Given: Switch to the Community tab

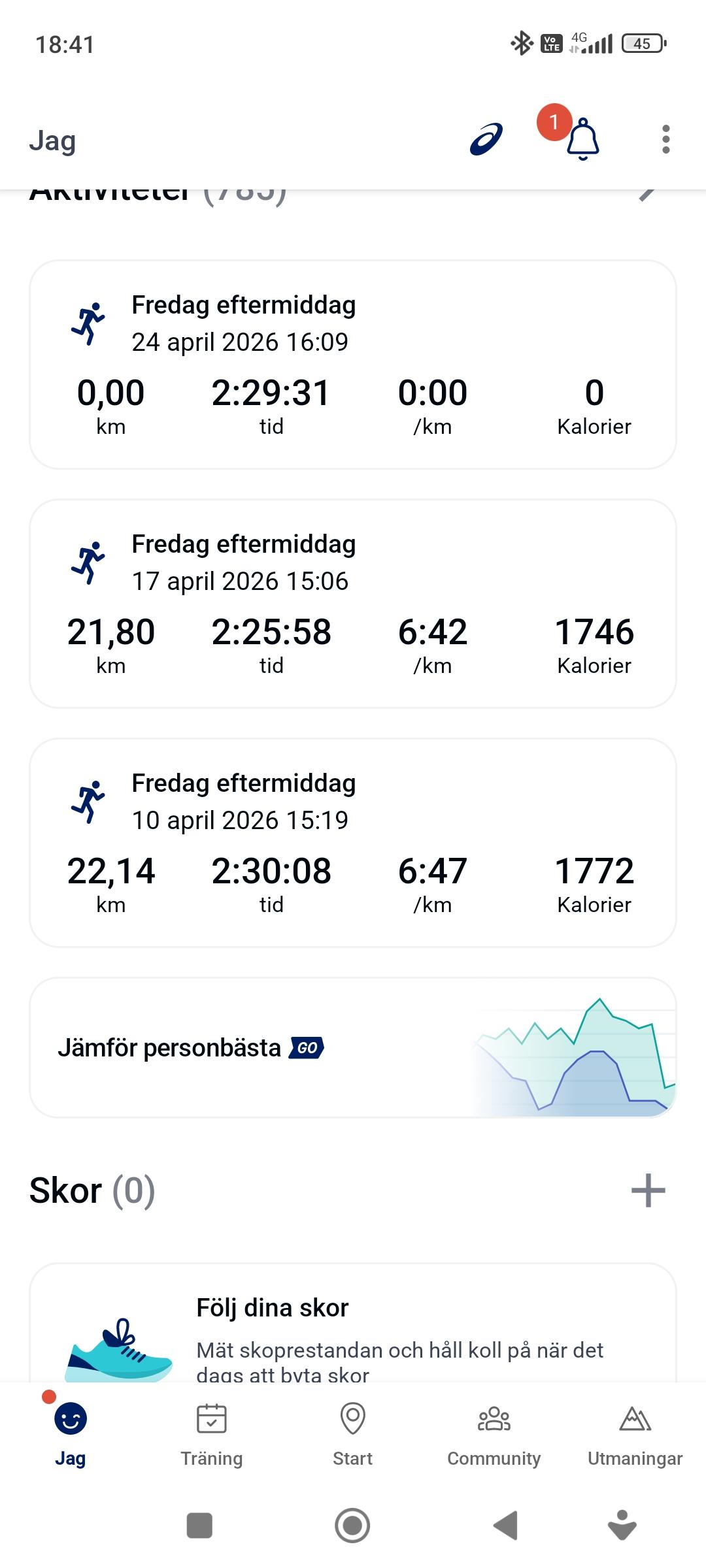Looking at the screenshot, I should pyautogui.click(x=494, y=1431).
